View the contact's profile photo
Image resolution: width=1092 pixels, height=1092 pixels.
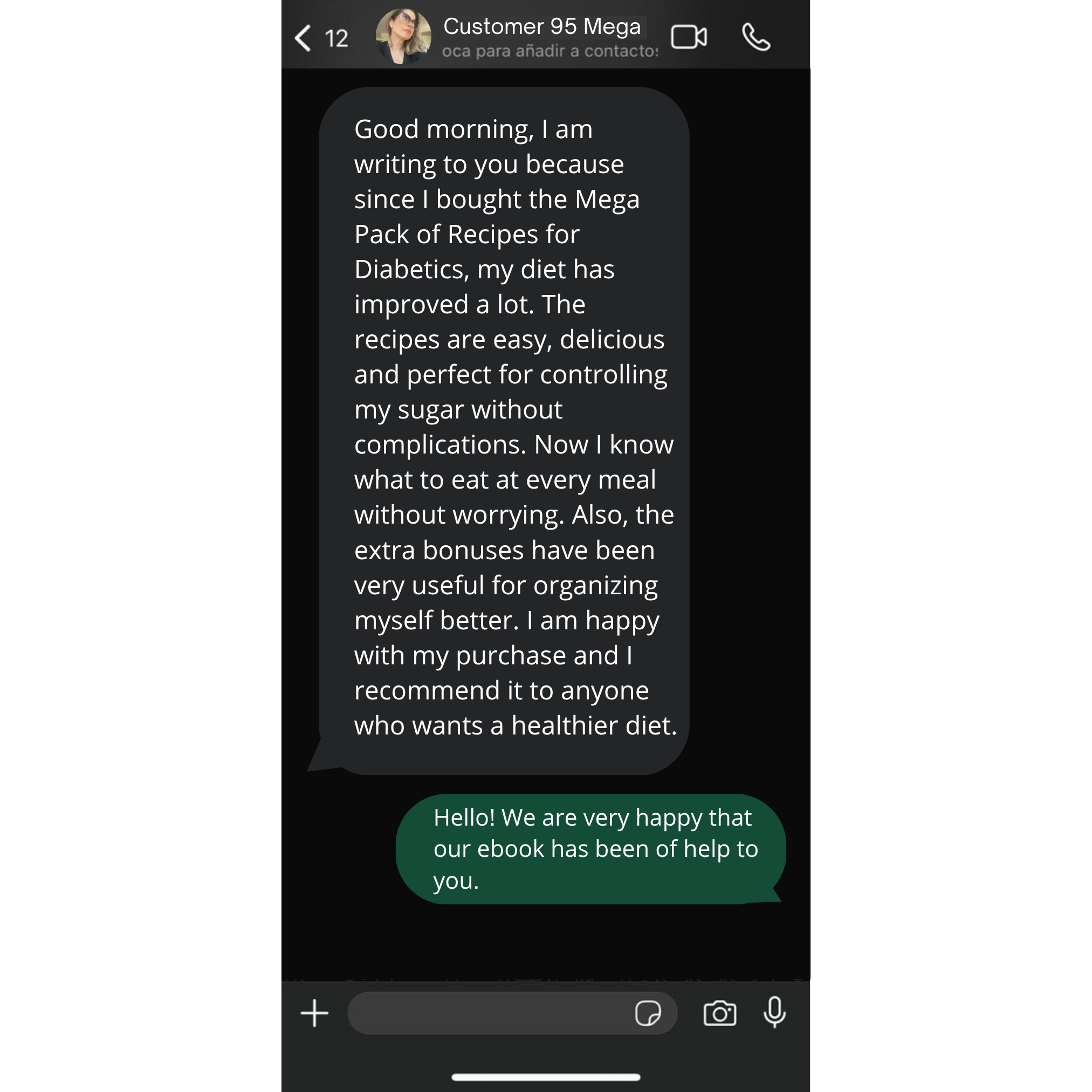tap(403, 36)
